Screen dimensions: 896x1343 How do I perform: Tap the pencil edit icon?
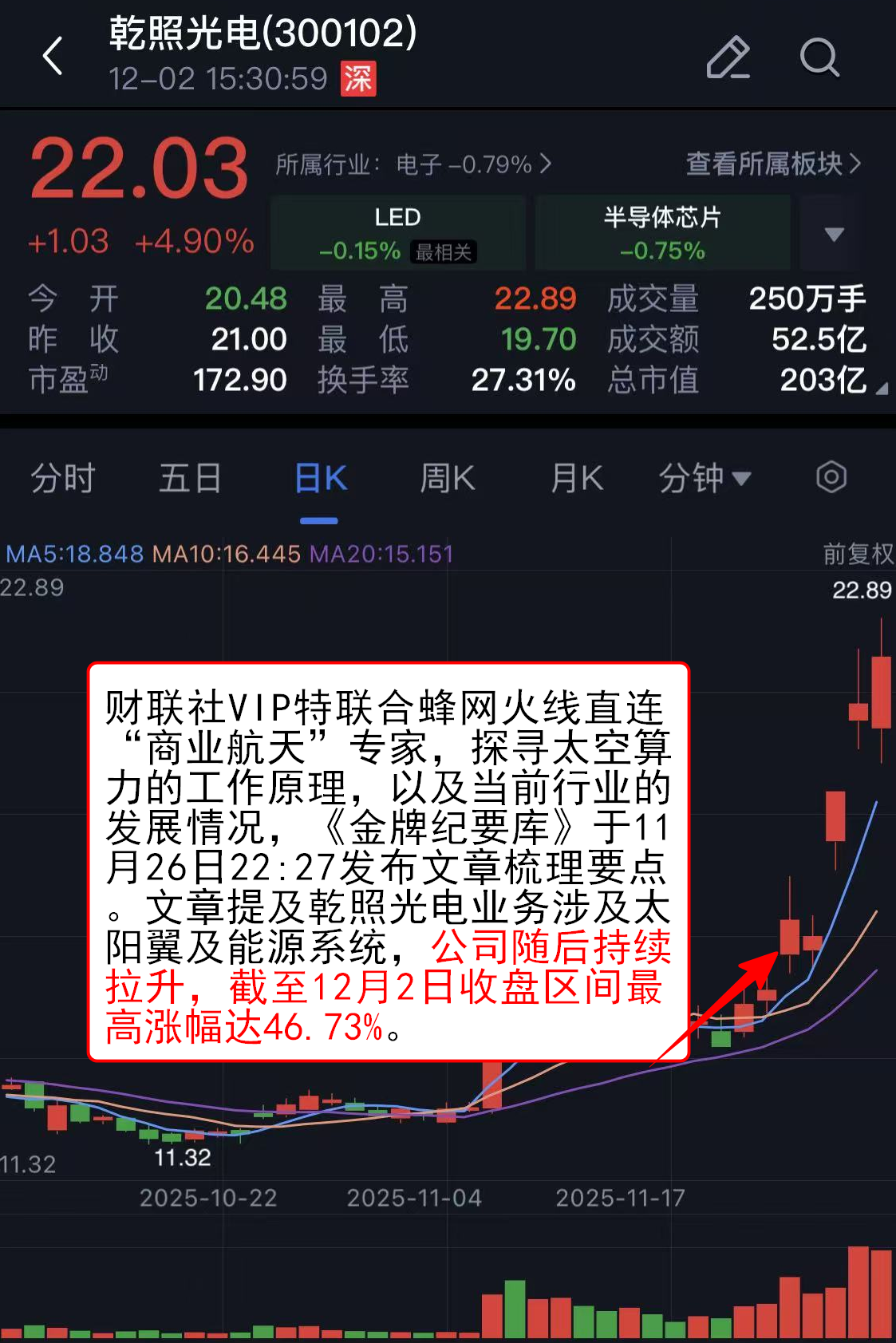[728, 57]
